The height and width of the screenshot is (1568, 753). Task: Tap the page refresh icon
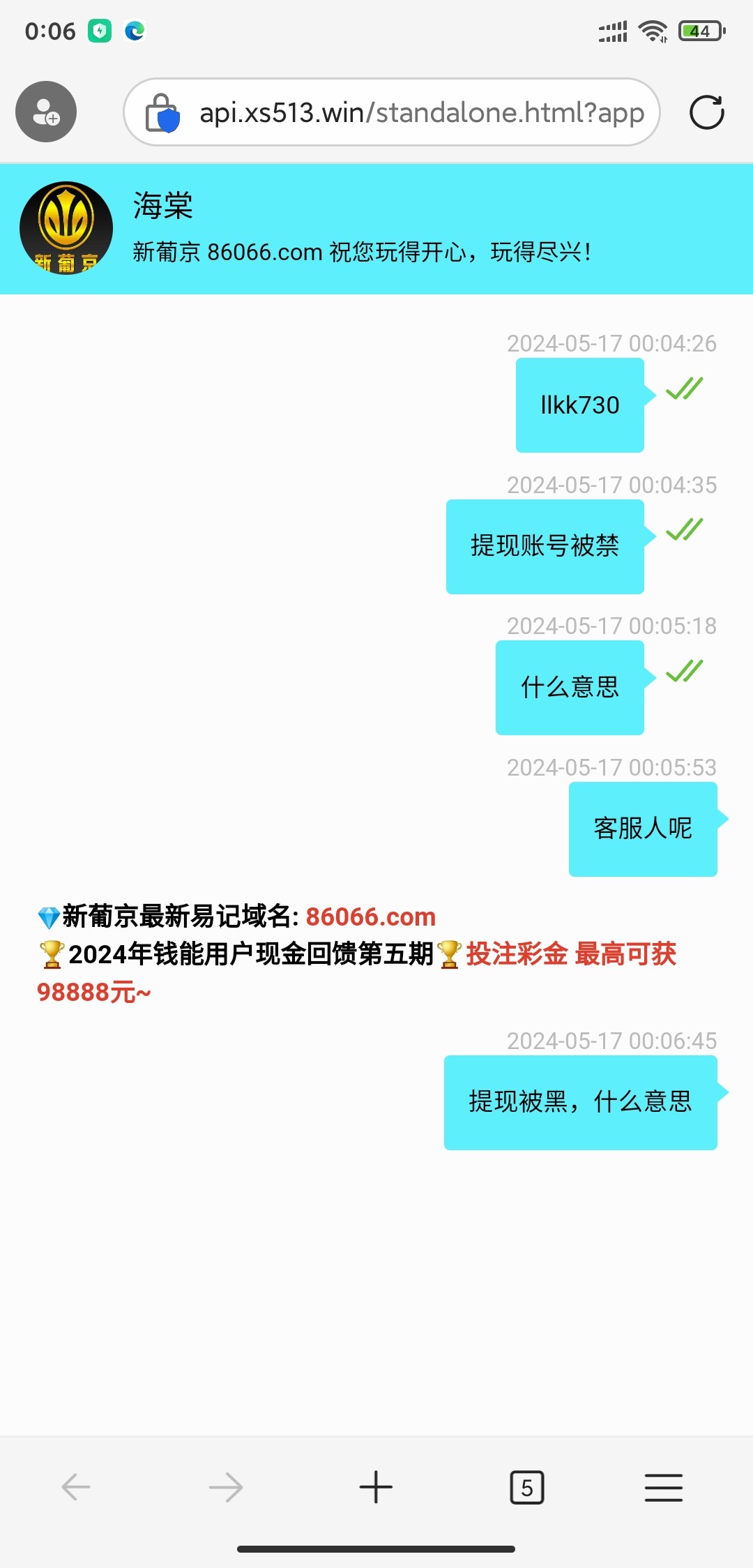(707, 112)
